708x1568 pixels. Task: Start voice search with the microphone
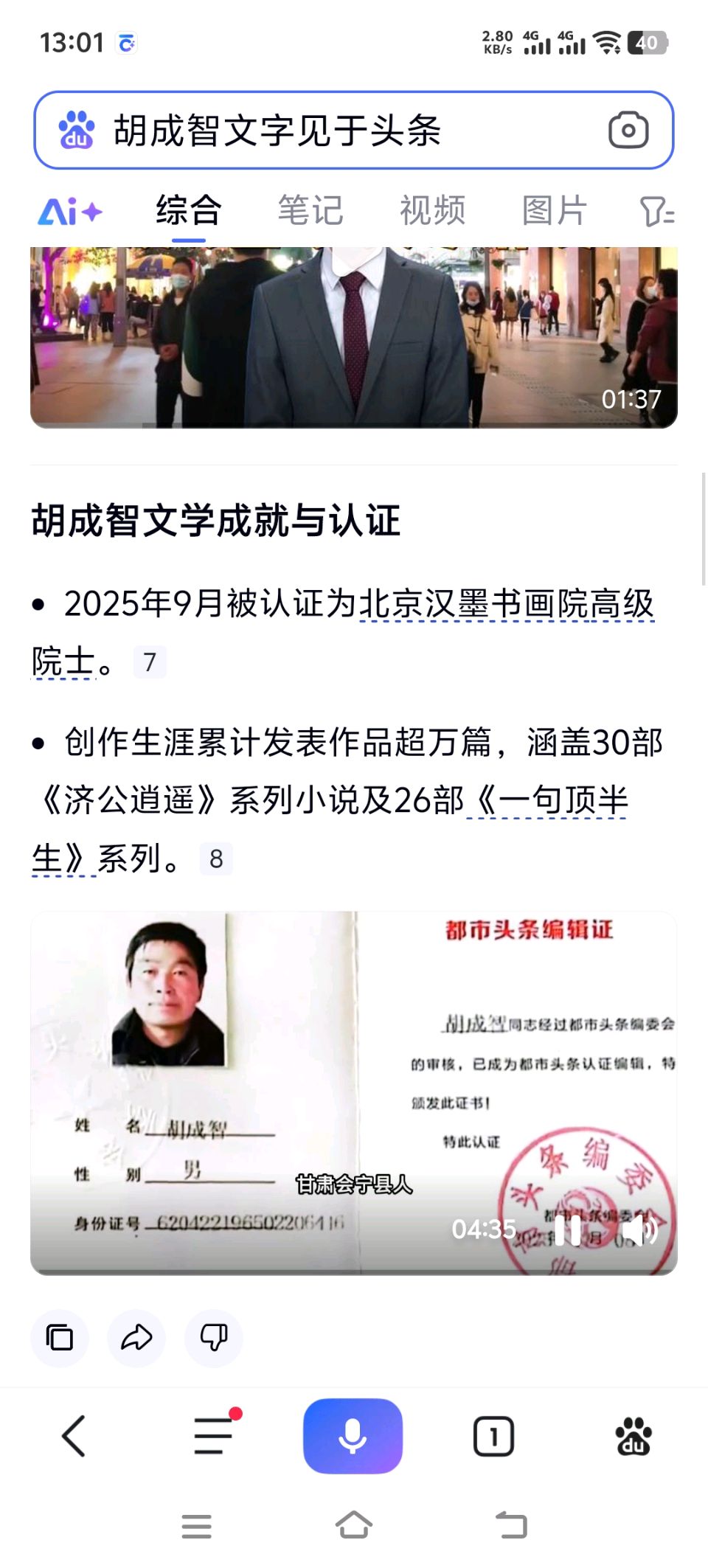pos(353,1436)
